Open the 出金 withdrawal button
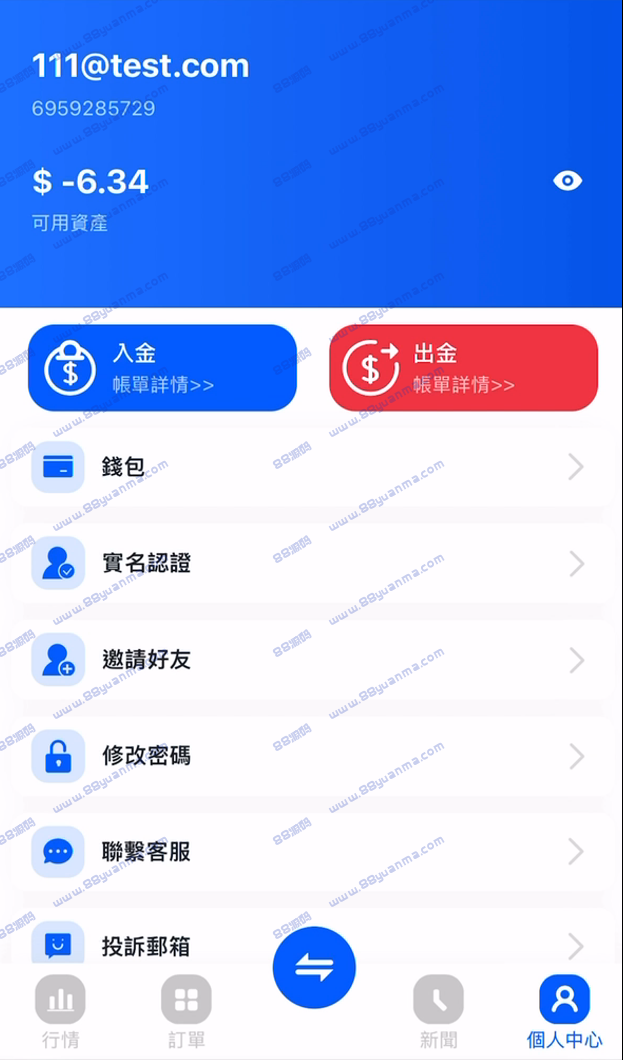This screenshot has height=1060, width=623. point(464,368)
